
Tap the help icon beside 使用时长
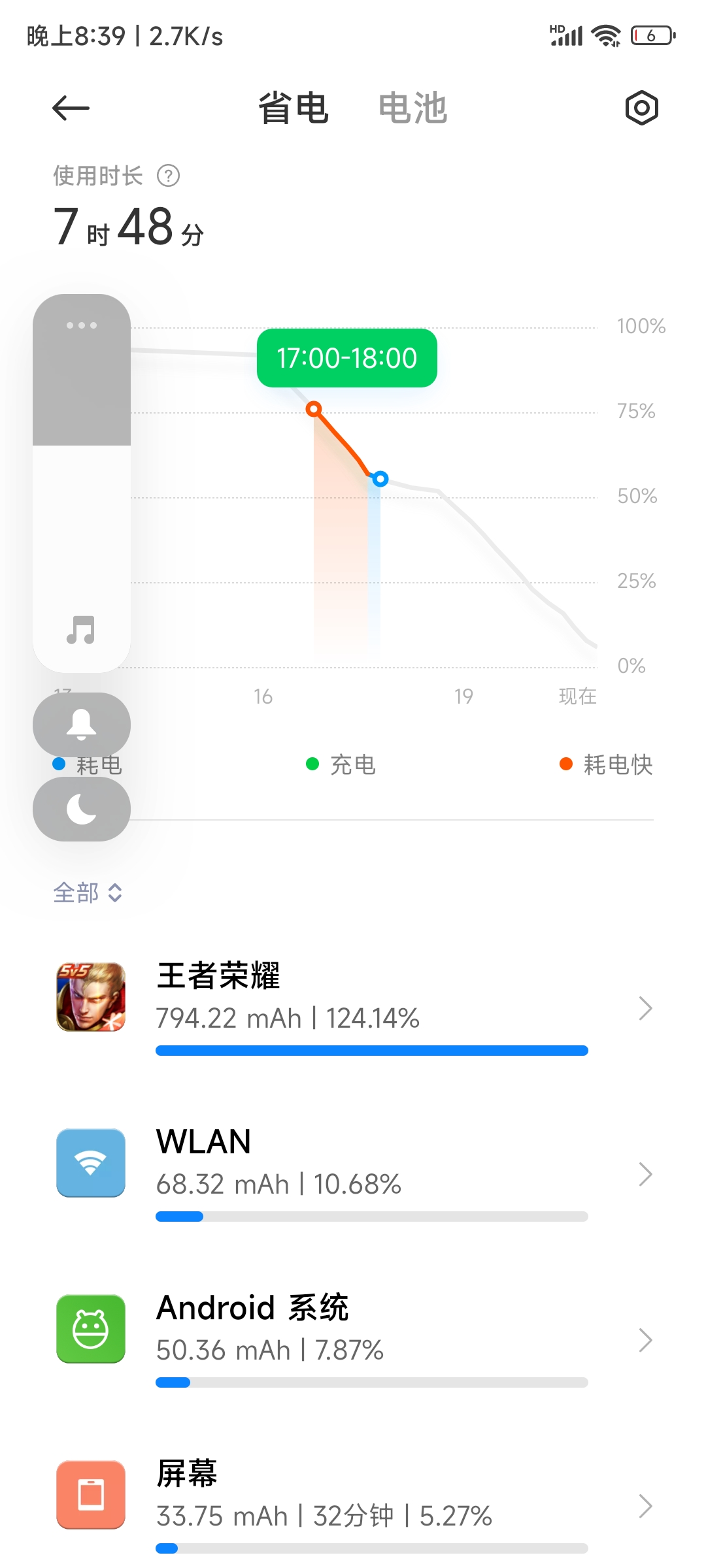point(169,176)
